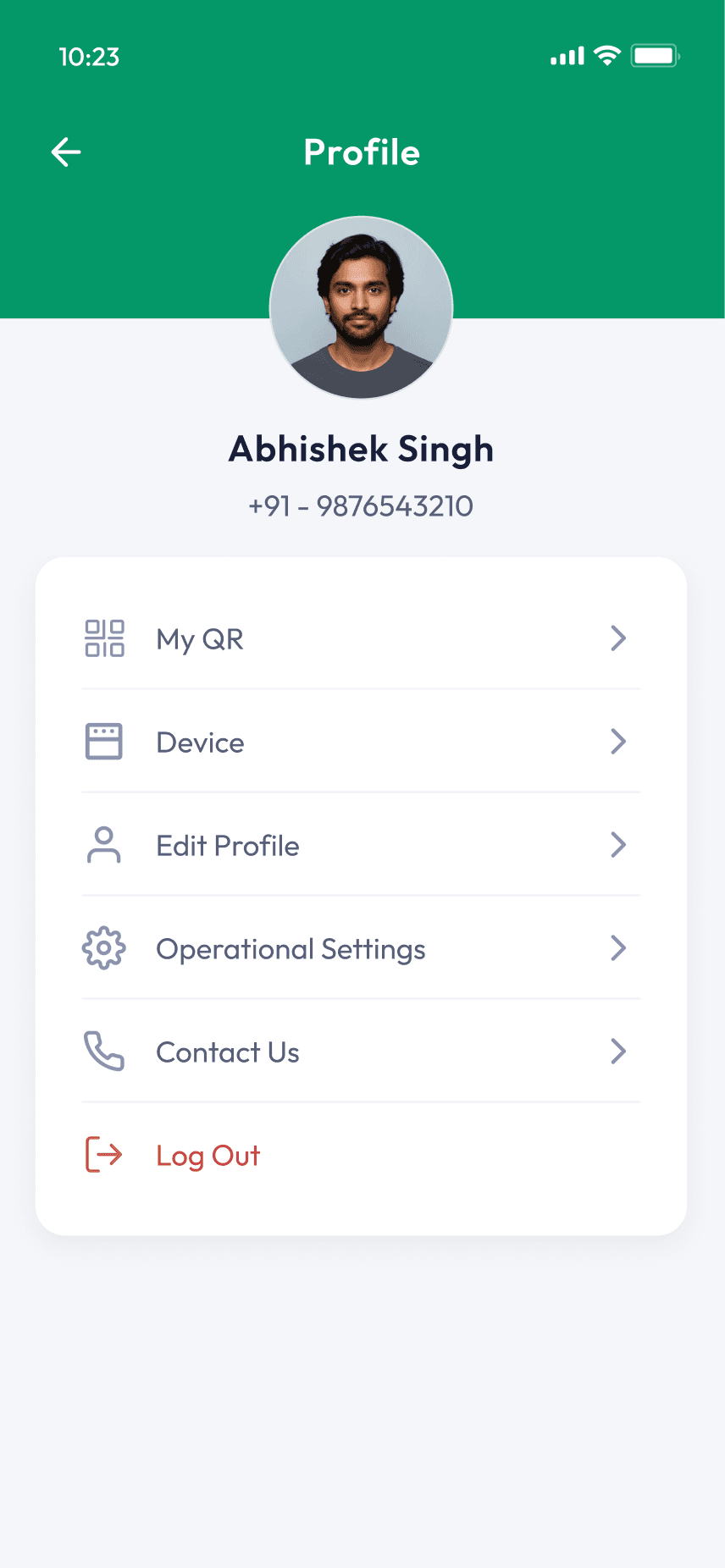Go back using the arrow icon
This screenshot has width=725, height=1568.
pyautogui.click(x=66, y=152)
